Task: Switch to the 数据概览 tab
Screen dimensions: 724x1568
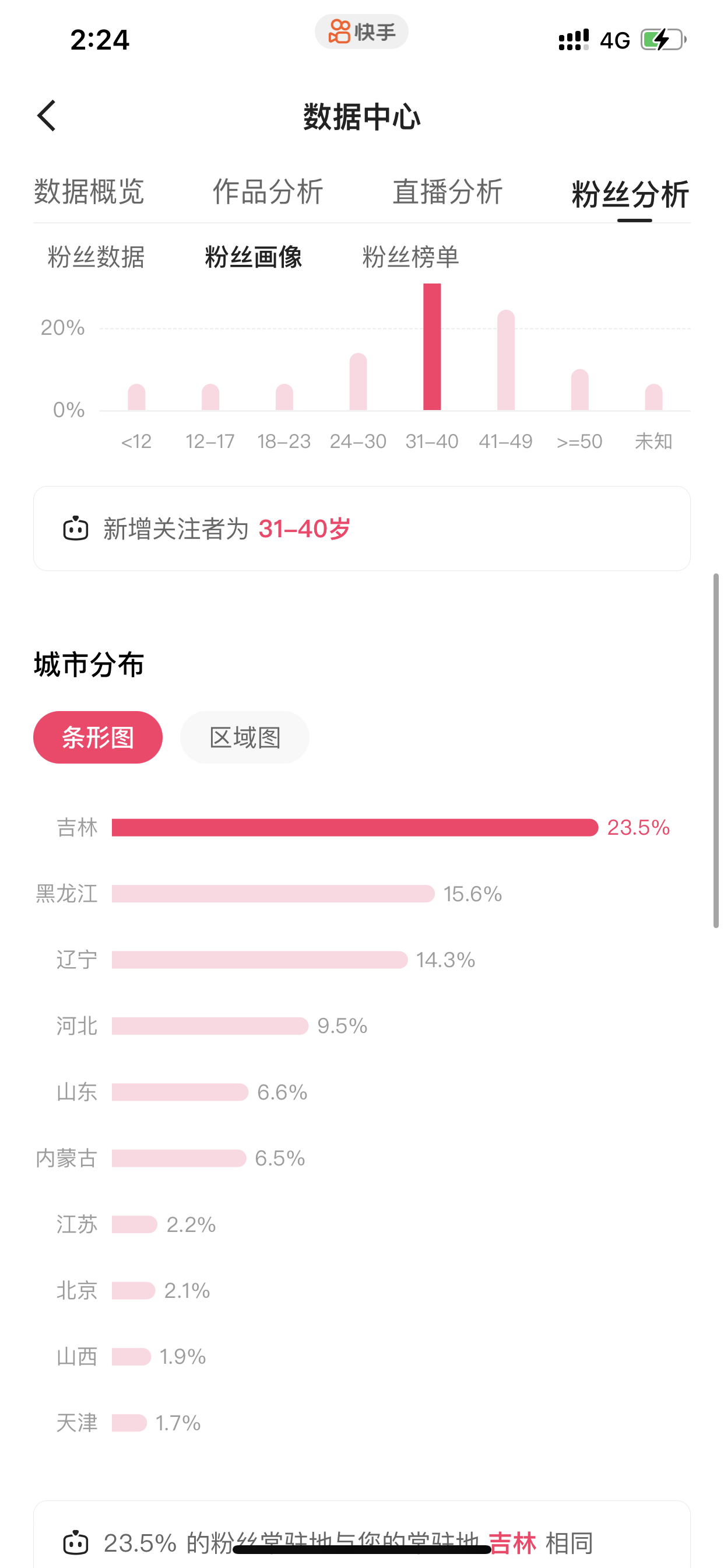Action: (x=89, y=192)
